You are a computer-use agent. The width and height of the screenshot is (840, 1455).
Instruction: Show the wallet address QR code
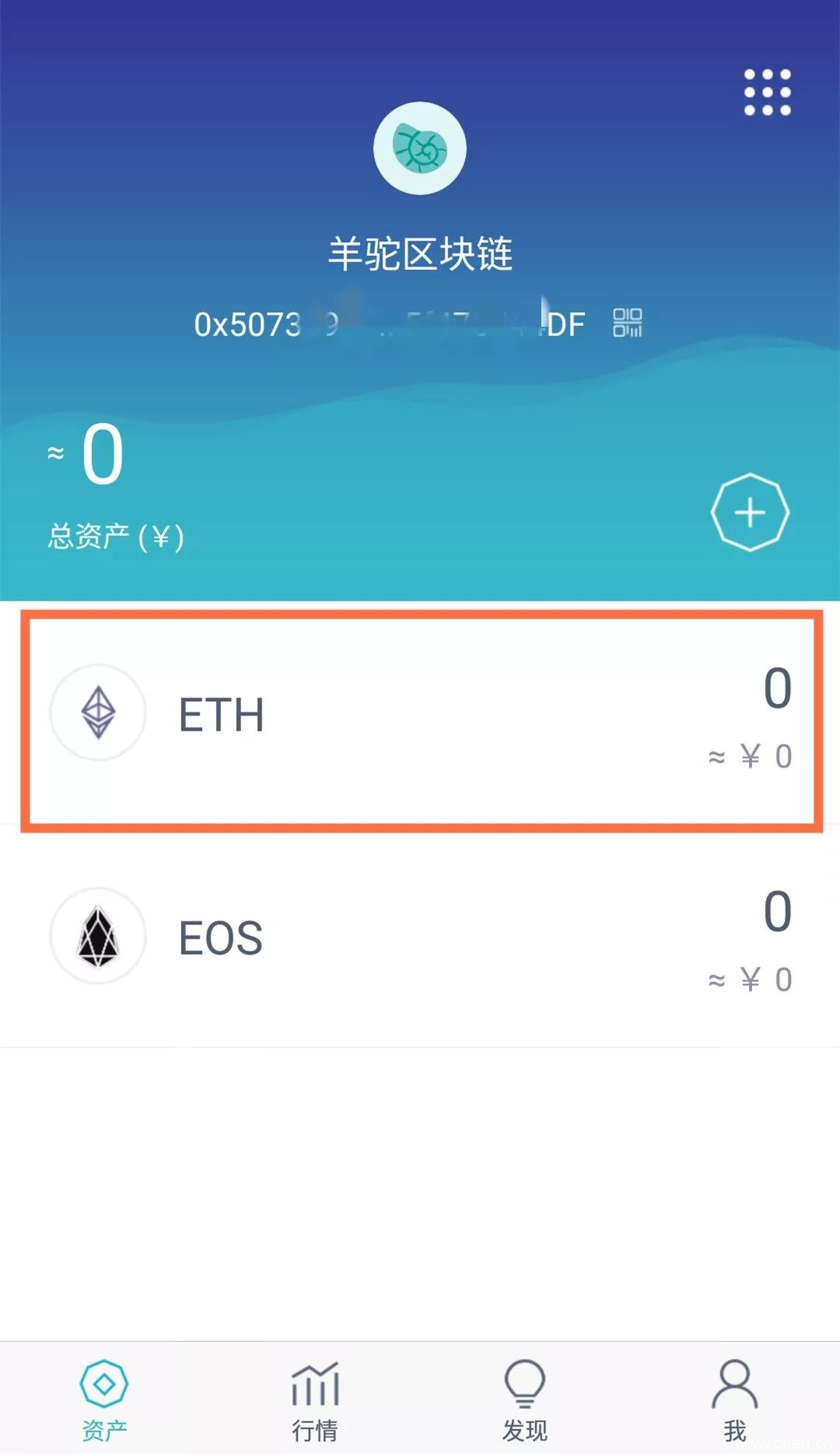click(x=627, y=322)
